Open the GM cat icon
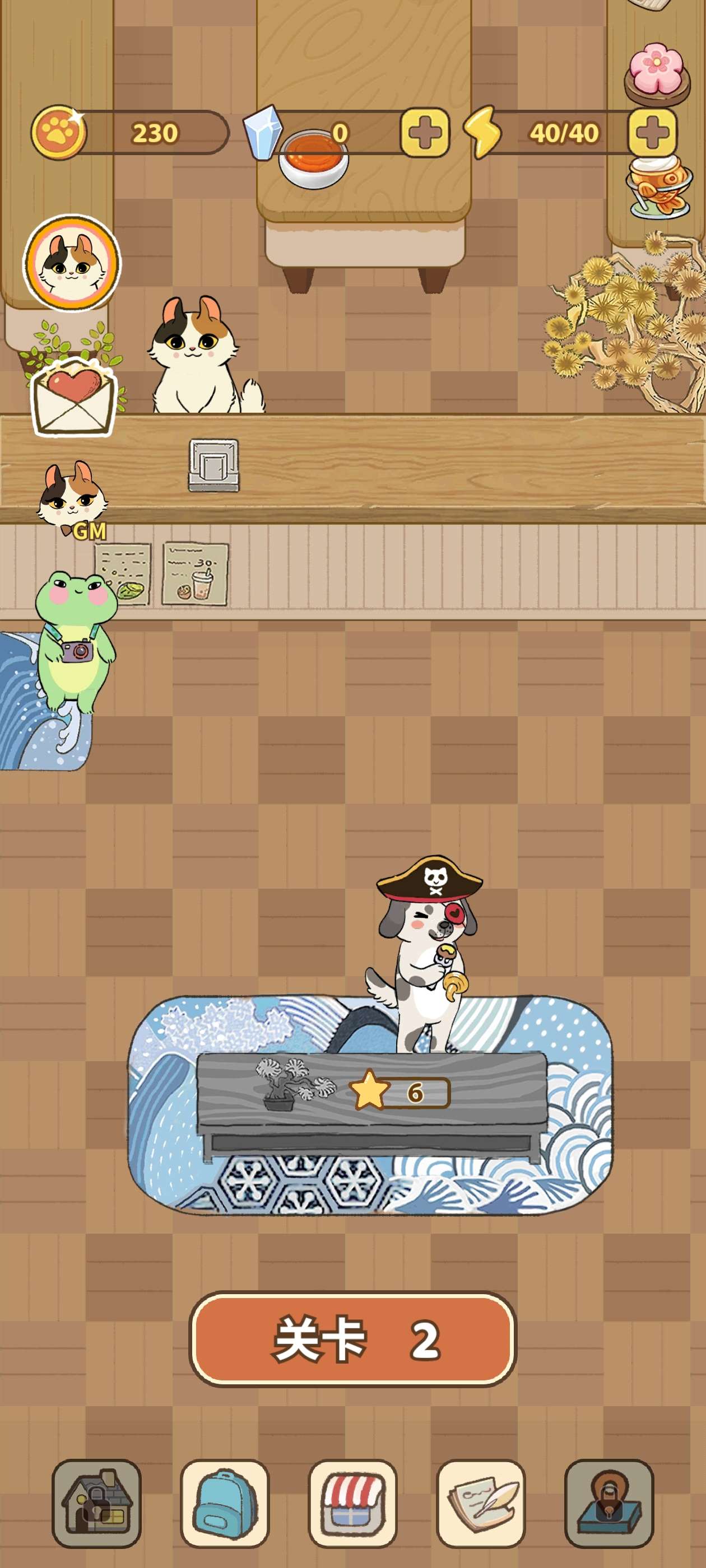This screenshot has width=706, height=1568. pyautogui.click(x=73, y=499)
